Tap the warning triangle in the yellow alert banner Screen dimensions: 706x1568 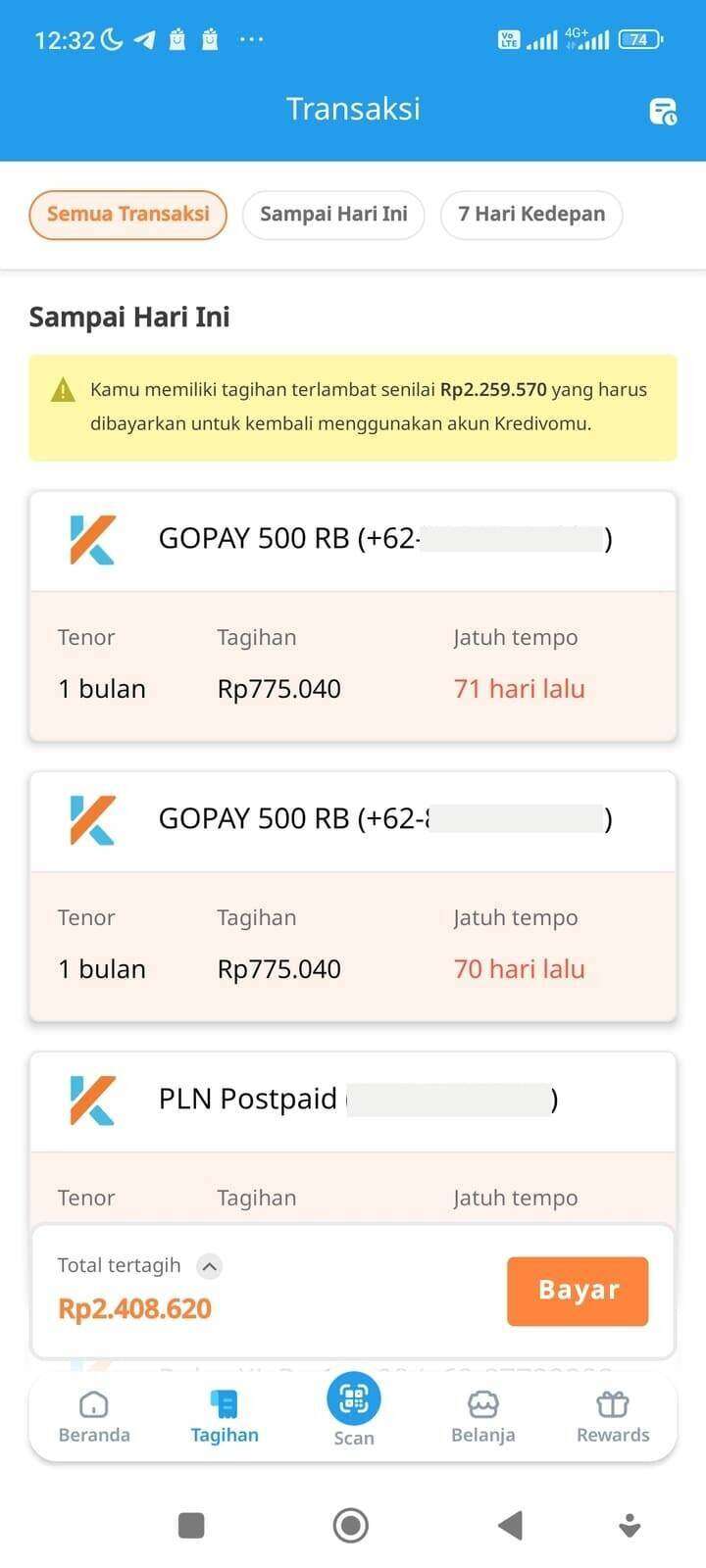[62, 389]
